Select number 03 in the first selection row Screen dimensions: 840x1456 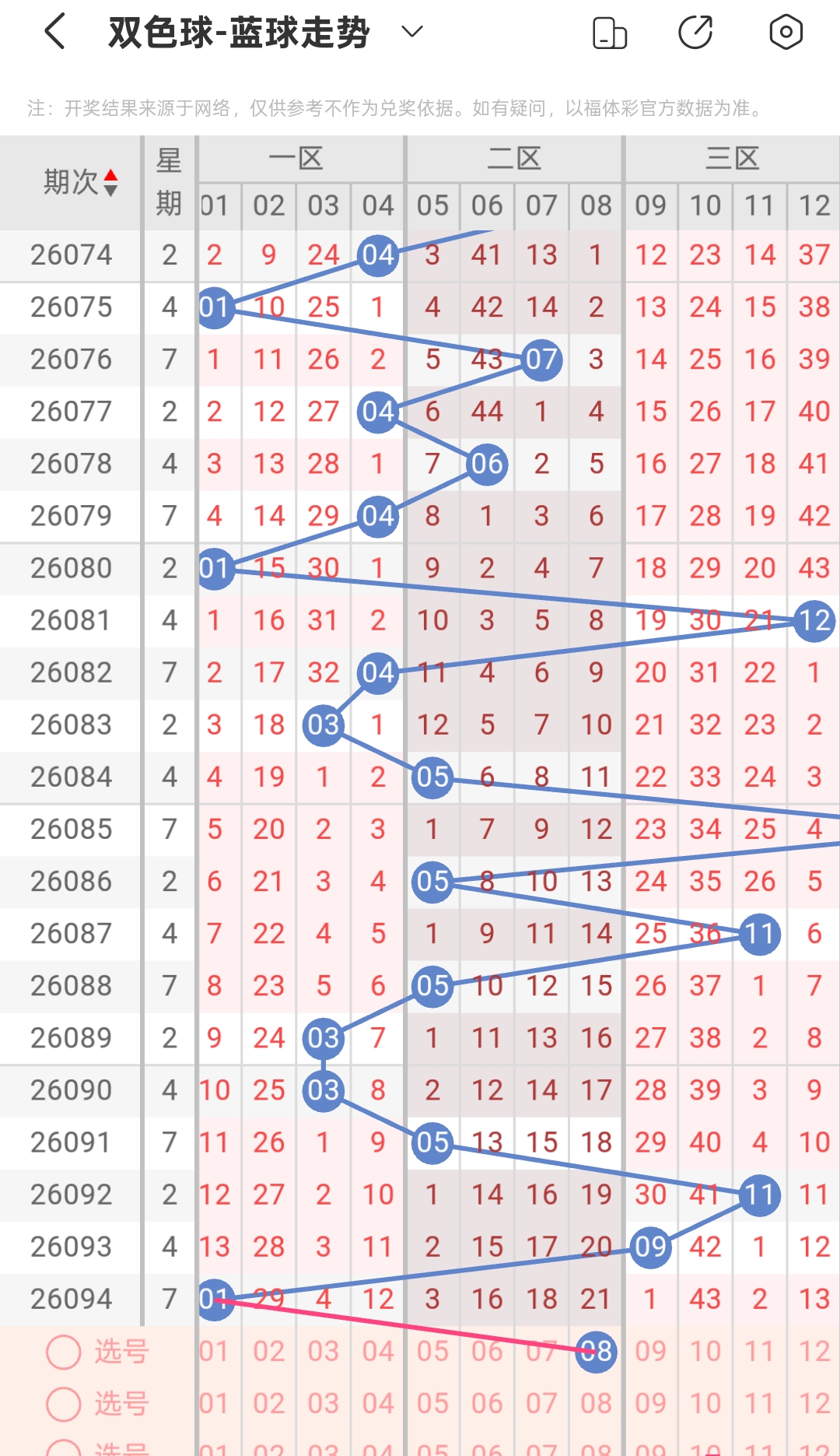coord(324,1352)
